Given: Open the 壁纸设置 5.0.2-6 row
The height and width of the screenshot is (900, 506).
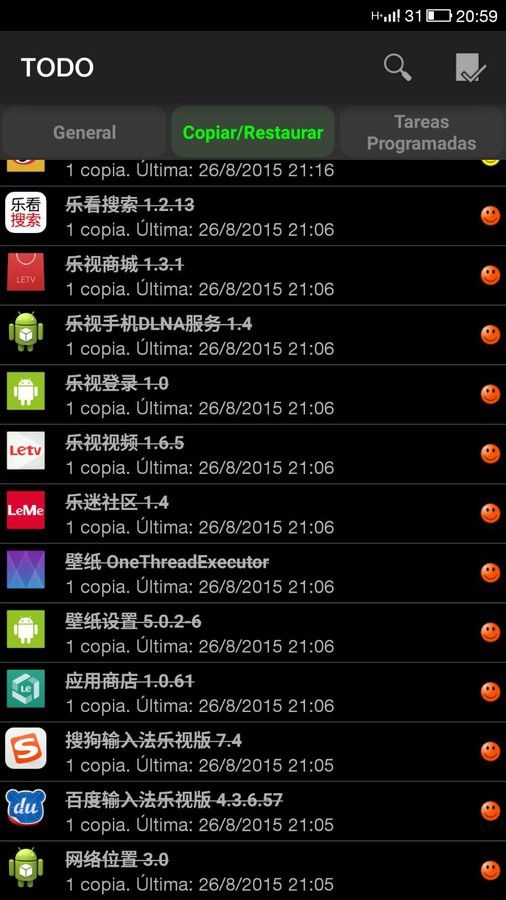Looking at the screenshot, I should click(253, 633).
